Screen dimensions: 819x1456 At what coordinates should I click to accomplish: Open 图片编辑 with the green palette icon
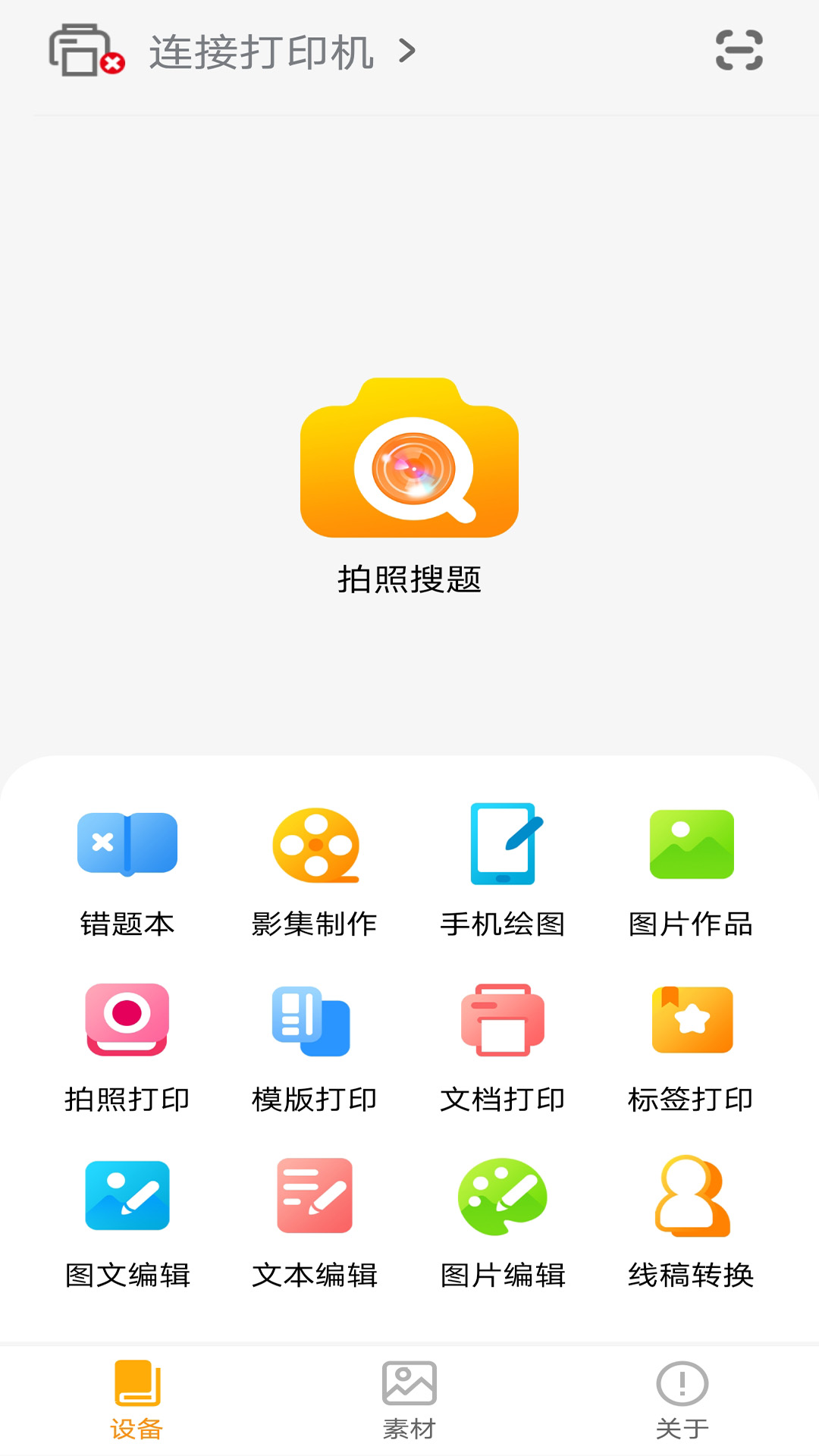504,1225
